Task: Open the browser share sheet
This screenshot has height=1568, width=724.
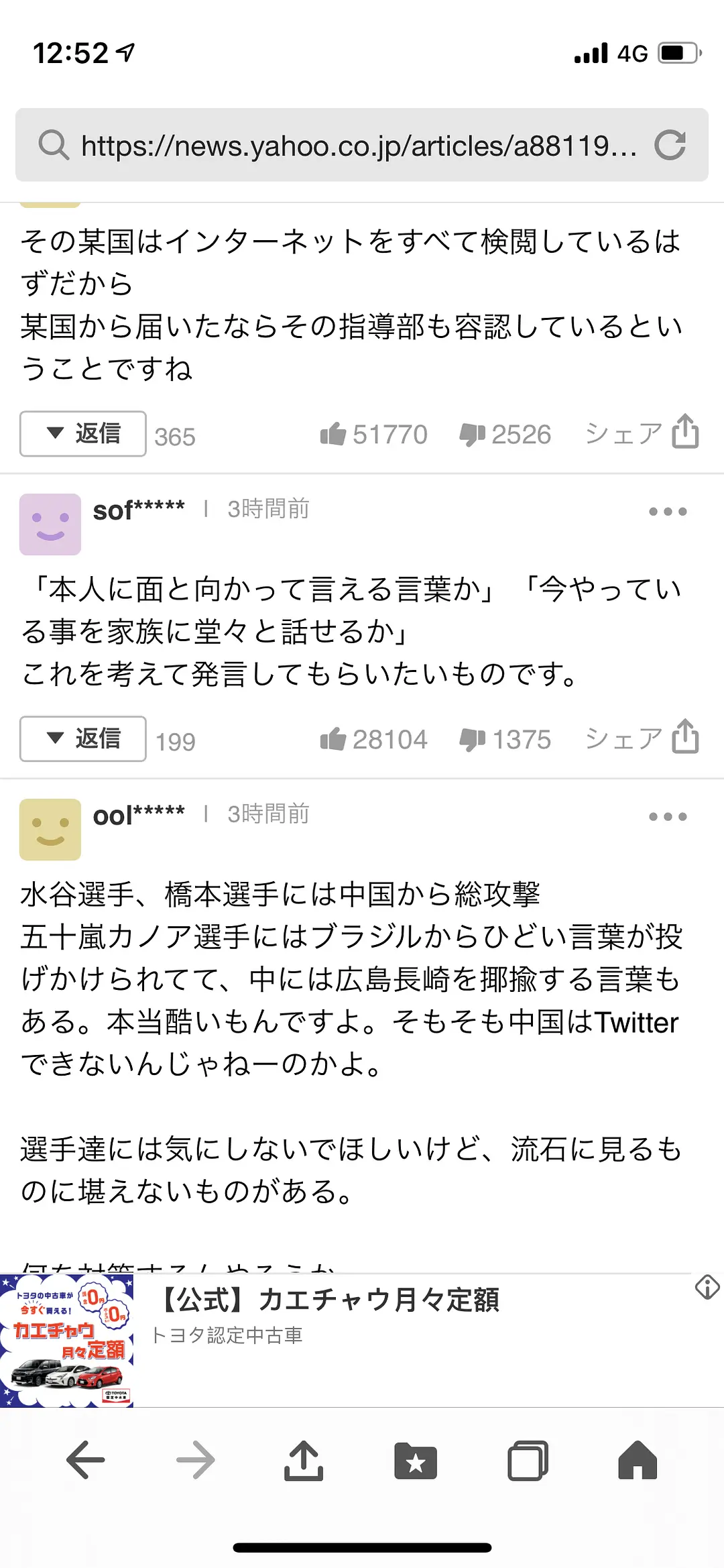Action: click(x=304, y=1459)
